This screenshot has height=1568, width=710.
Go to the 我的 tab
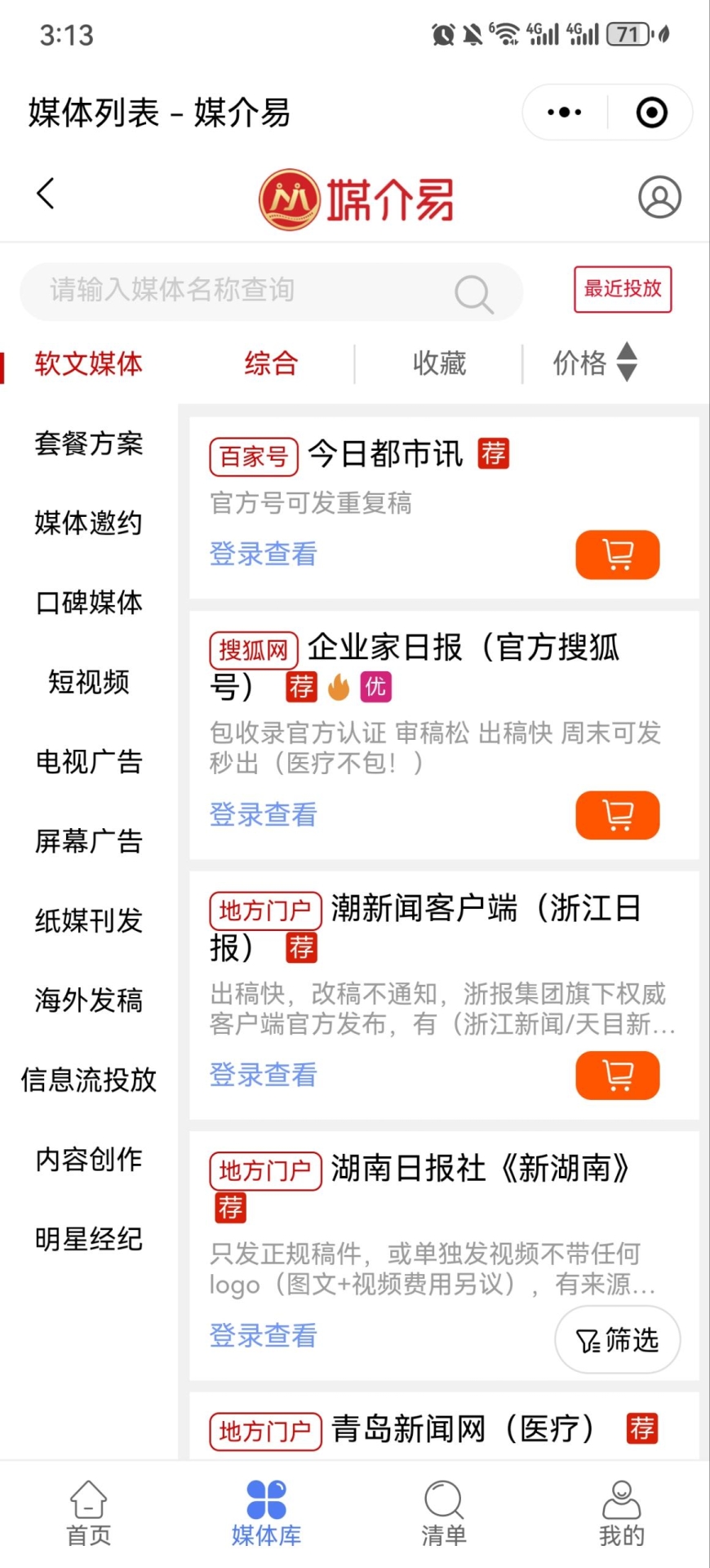click(x=621, y=1513)
